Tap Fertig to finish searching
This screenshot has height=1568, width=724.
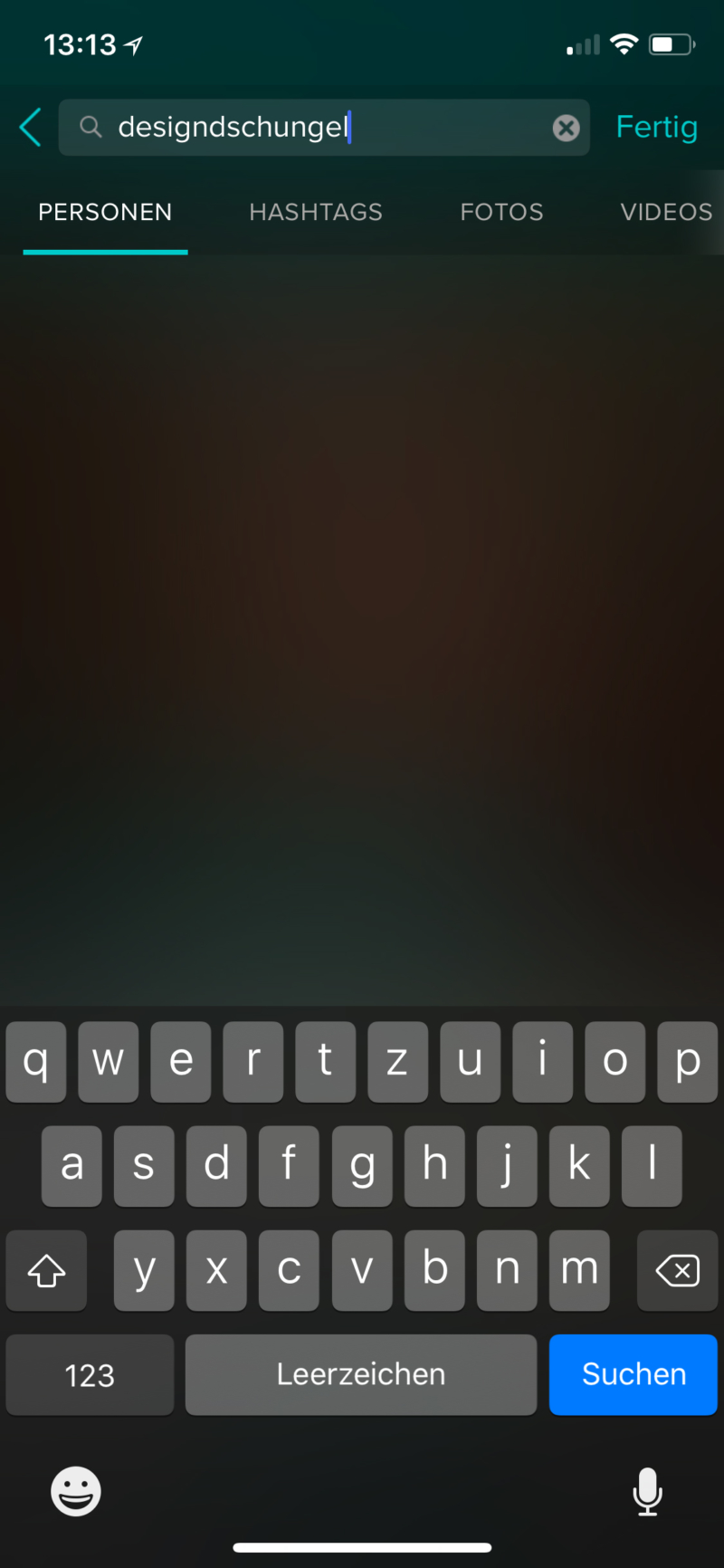[656, 127]
